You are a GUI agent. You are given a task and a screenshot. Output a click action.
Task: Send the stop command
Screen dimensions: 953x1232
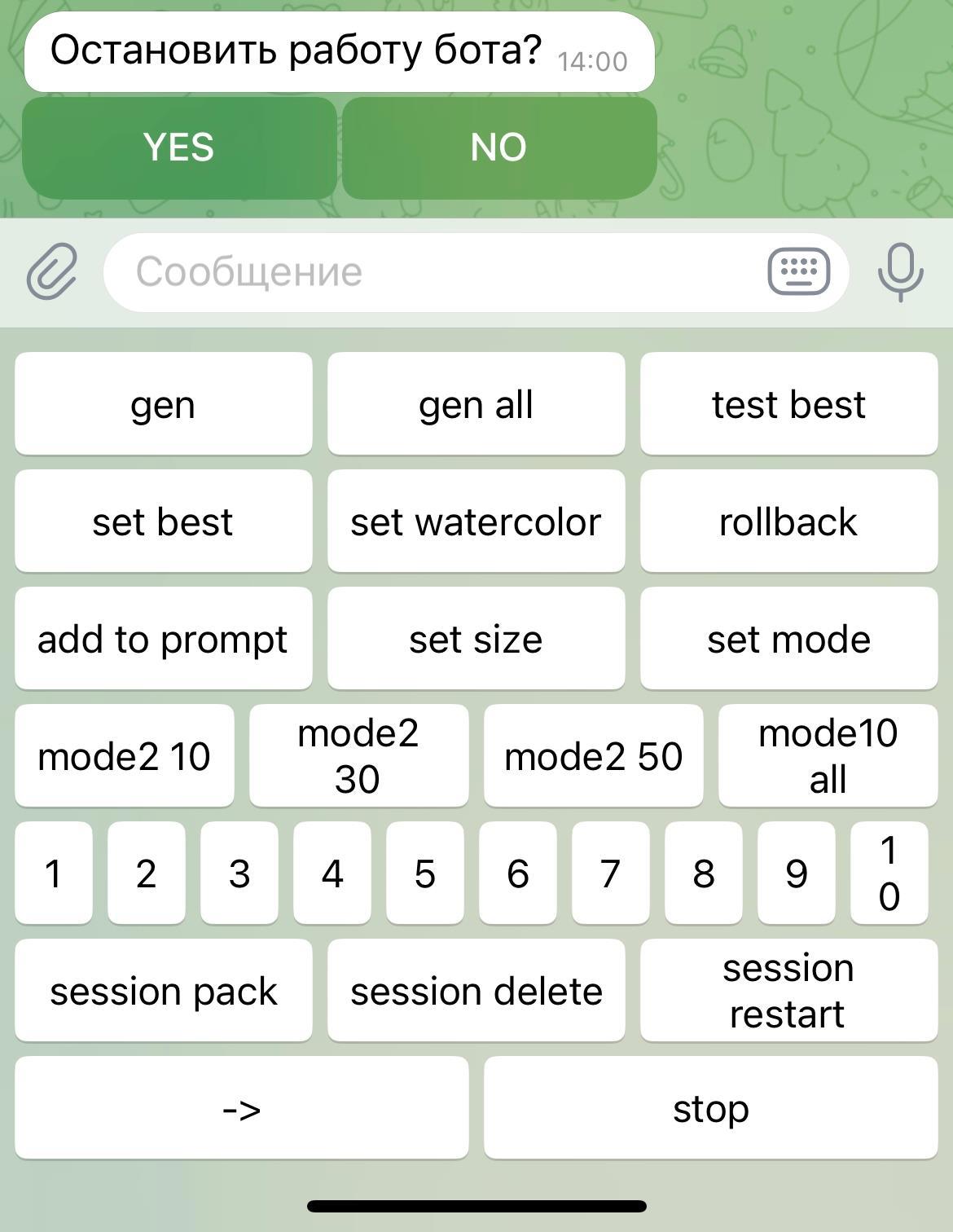[710, 1108]
